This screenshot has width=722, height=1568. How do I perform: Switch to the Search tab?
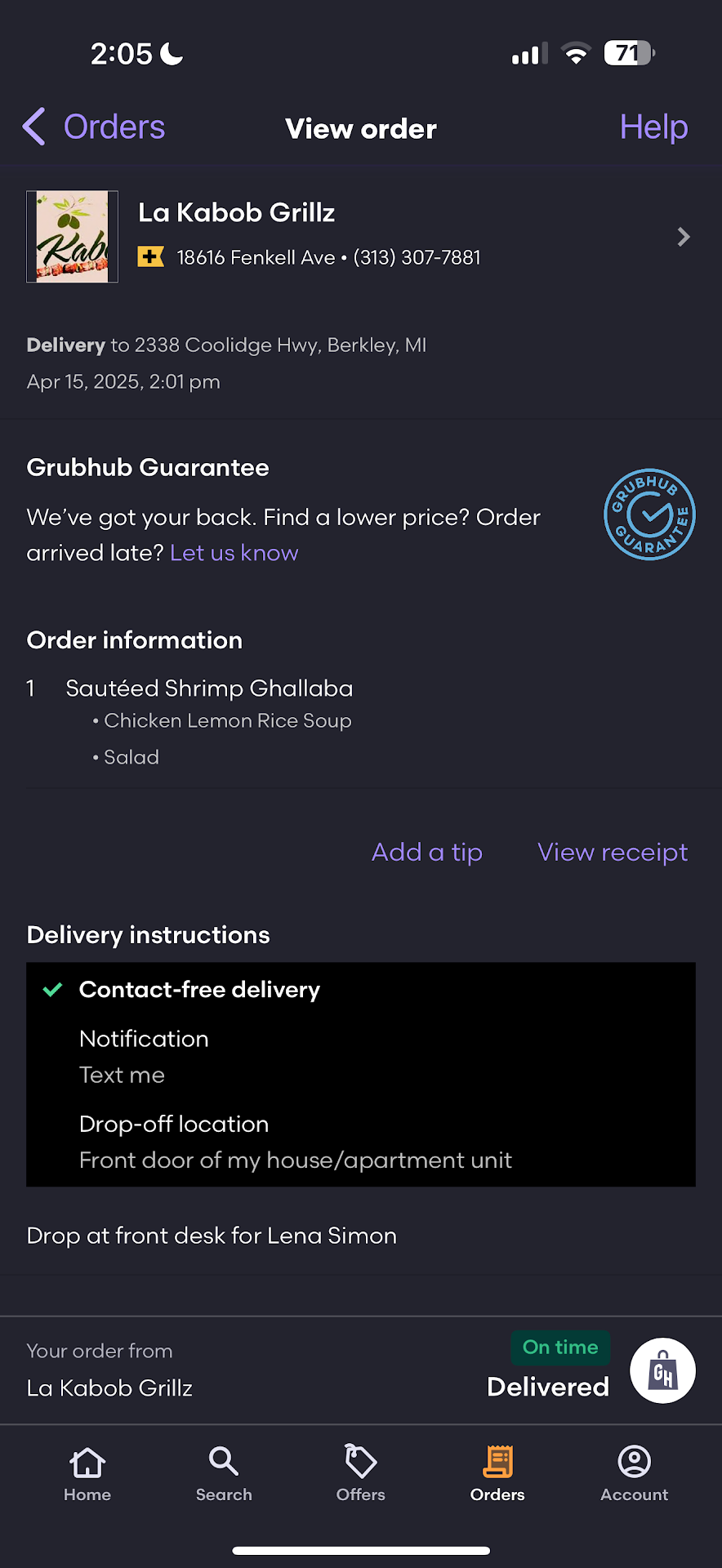point(224,1474)
